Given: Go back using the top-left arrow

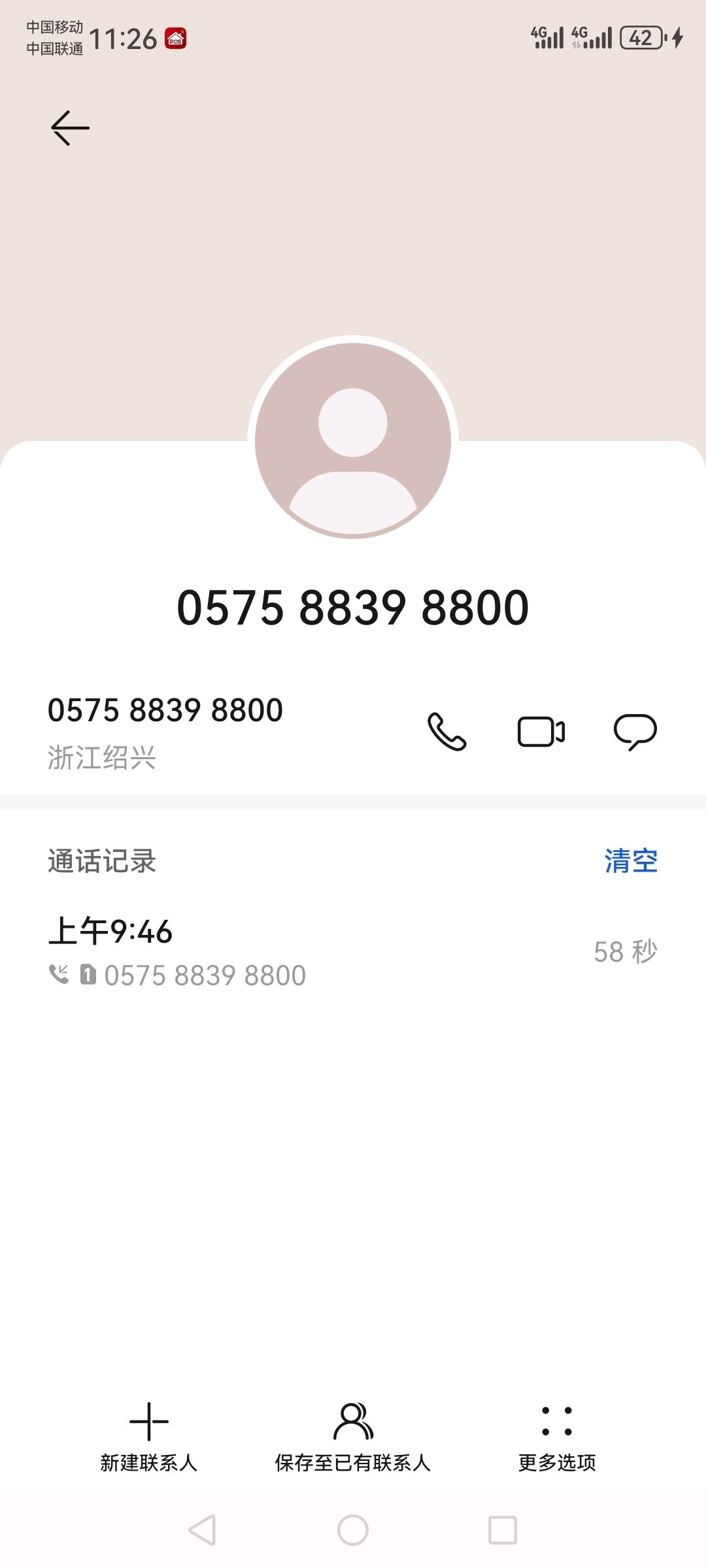Looking at the screenshot, I should point(70,127).
